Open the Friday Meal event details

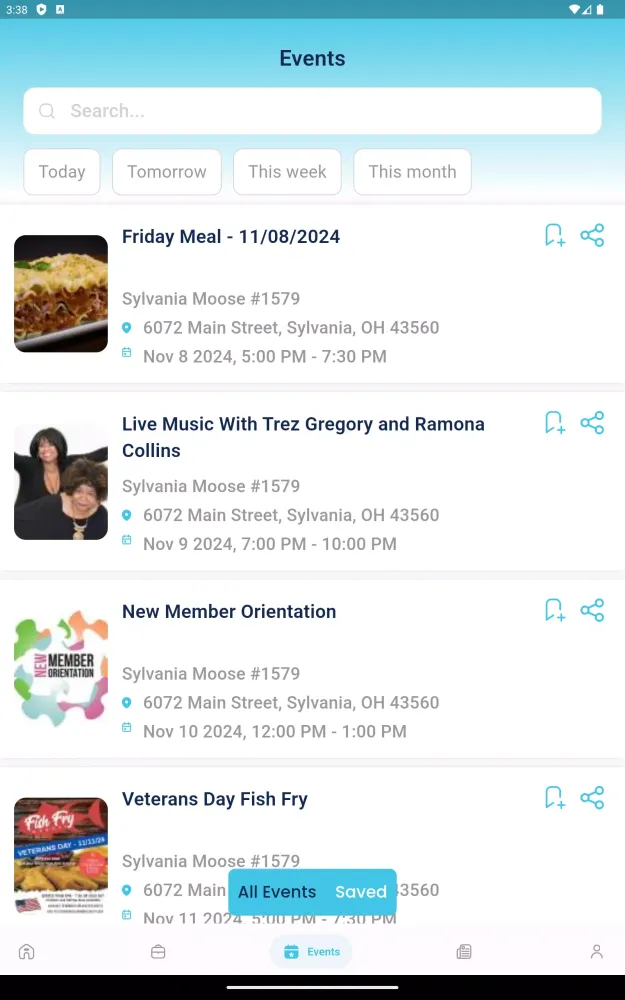pos(230,237)
